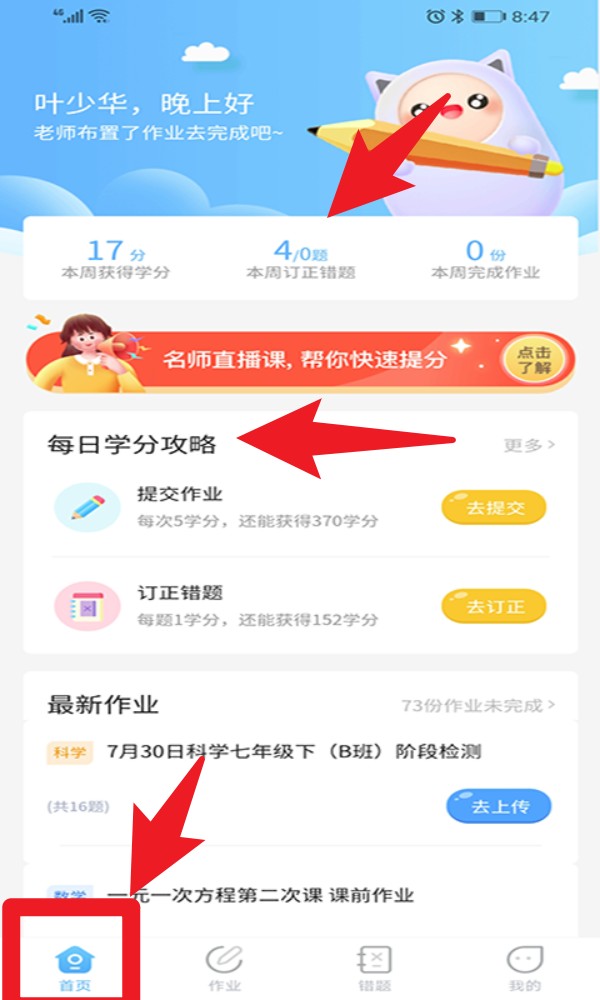The height and width of the screenshot is (1000, 600).
Task: Tap 去订正 to correct wrong questions
Action: tap(494, 606)
